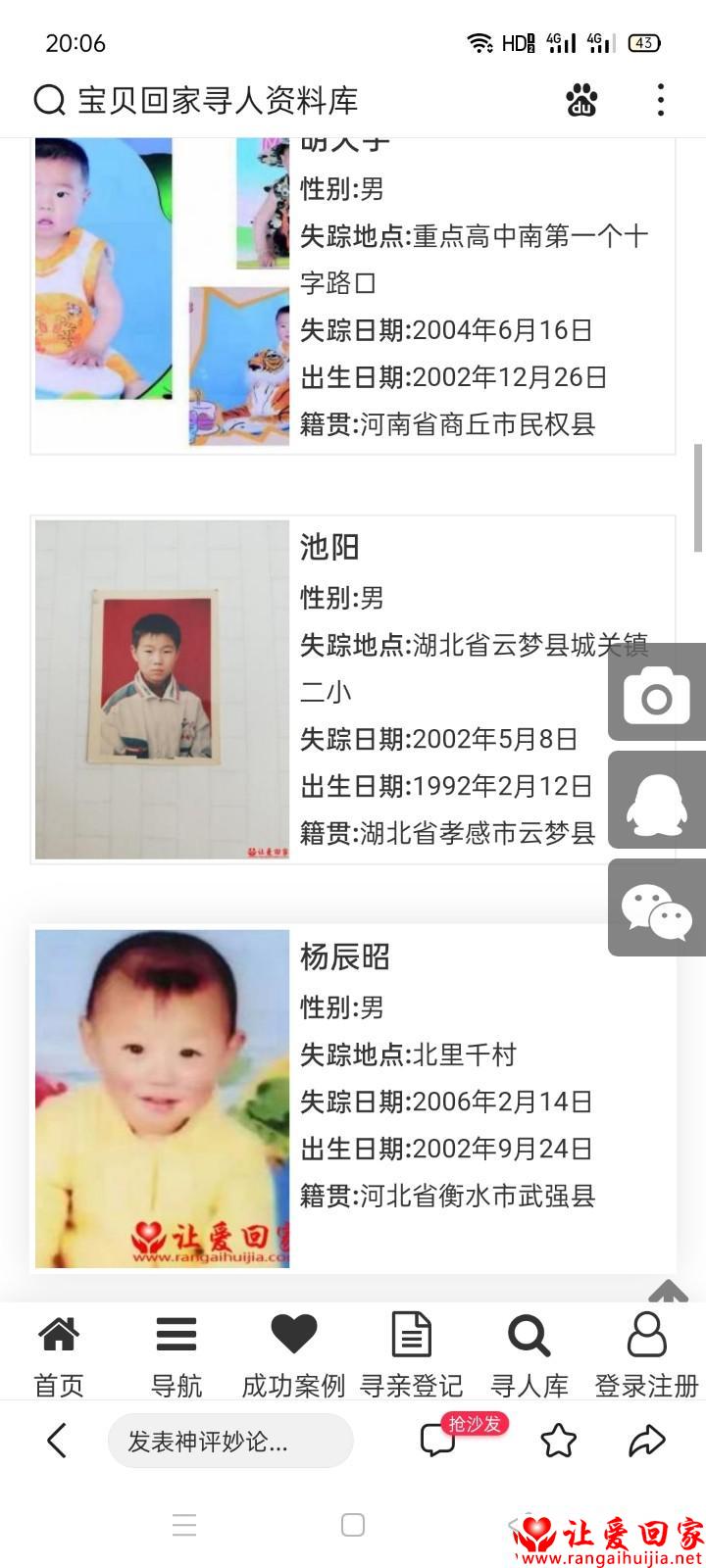
Task: Tap the 发表神评妙论 comment field
Action: [229, 1441]
